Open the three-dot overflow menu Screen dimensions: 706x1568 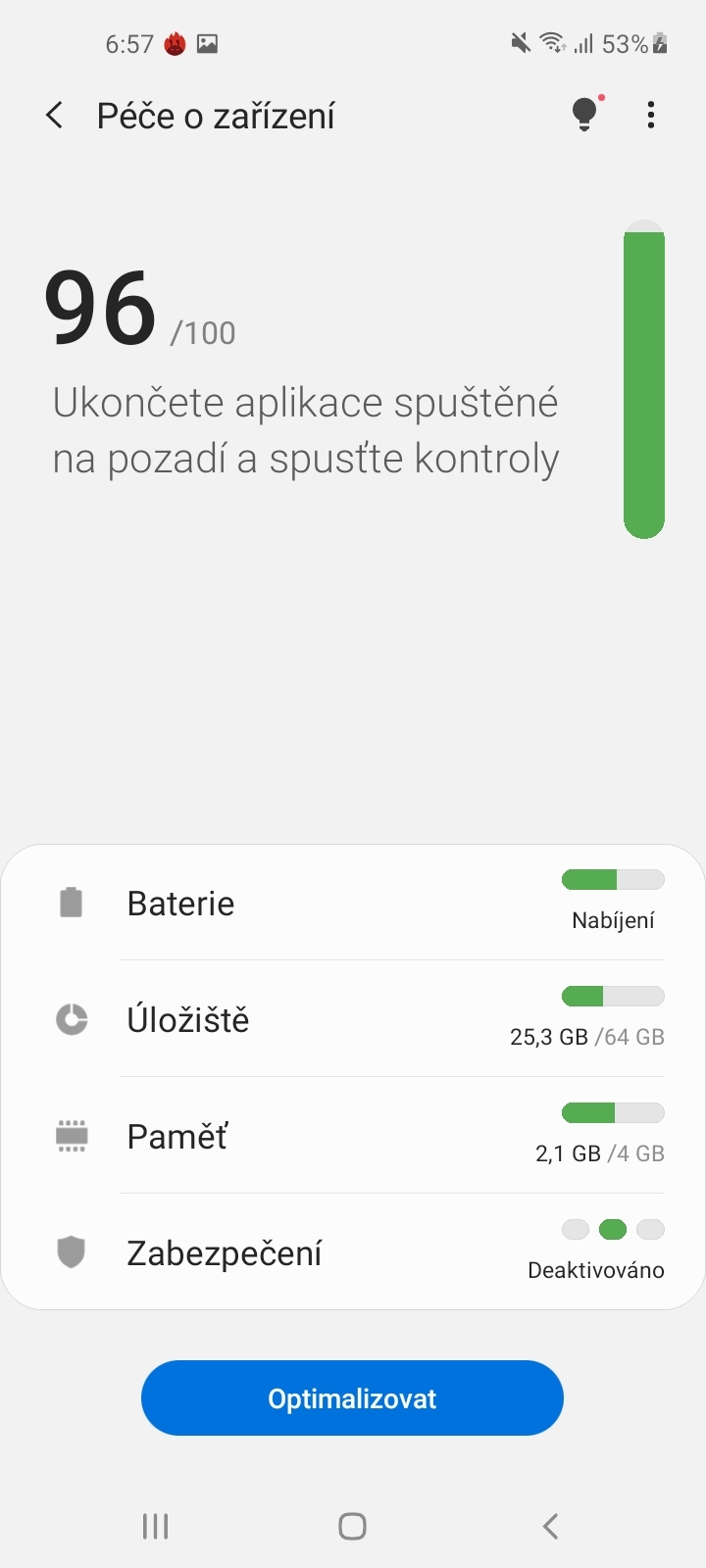click(650, 115)
